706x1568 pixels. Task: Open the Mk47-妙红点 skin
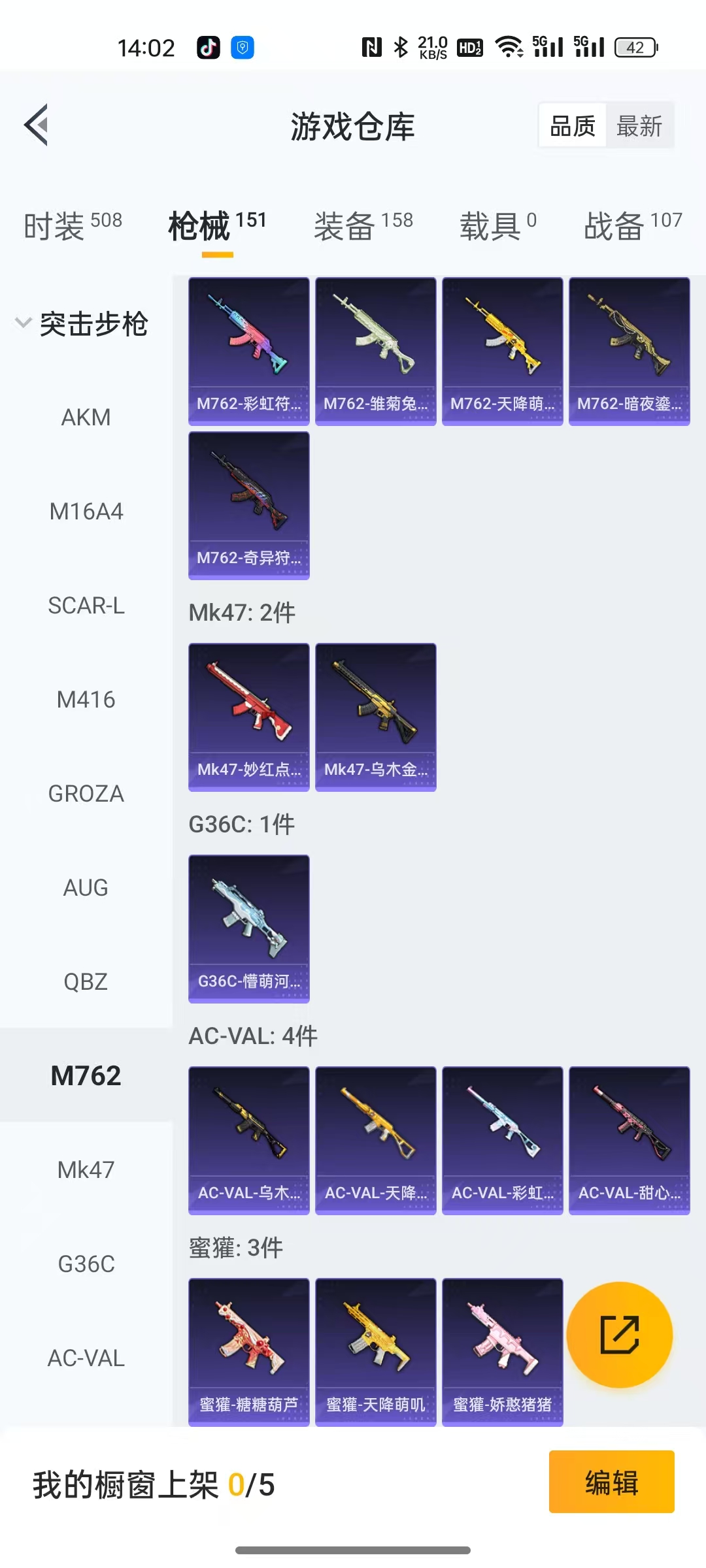point(249,717)
